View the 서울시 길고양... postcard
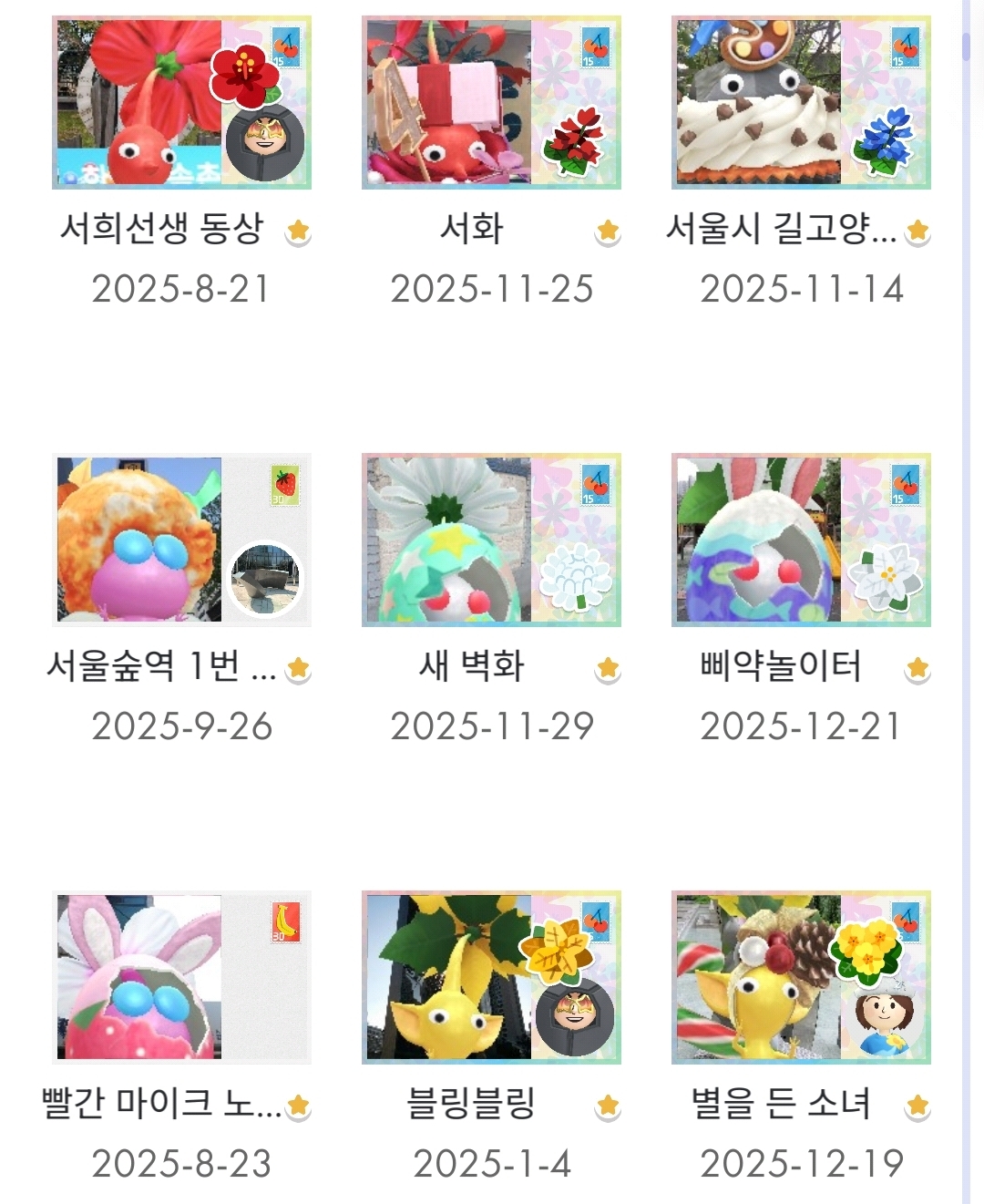Screen dimensions: 984x1204 pyautogui.click(x=801, y=102)
